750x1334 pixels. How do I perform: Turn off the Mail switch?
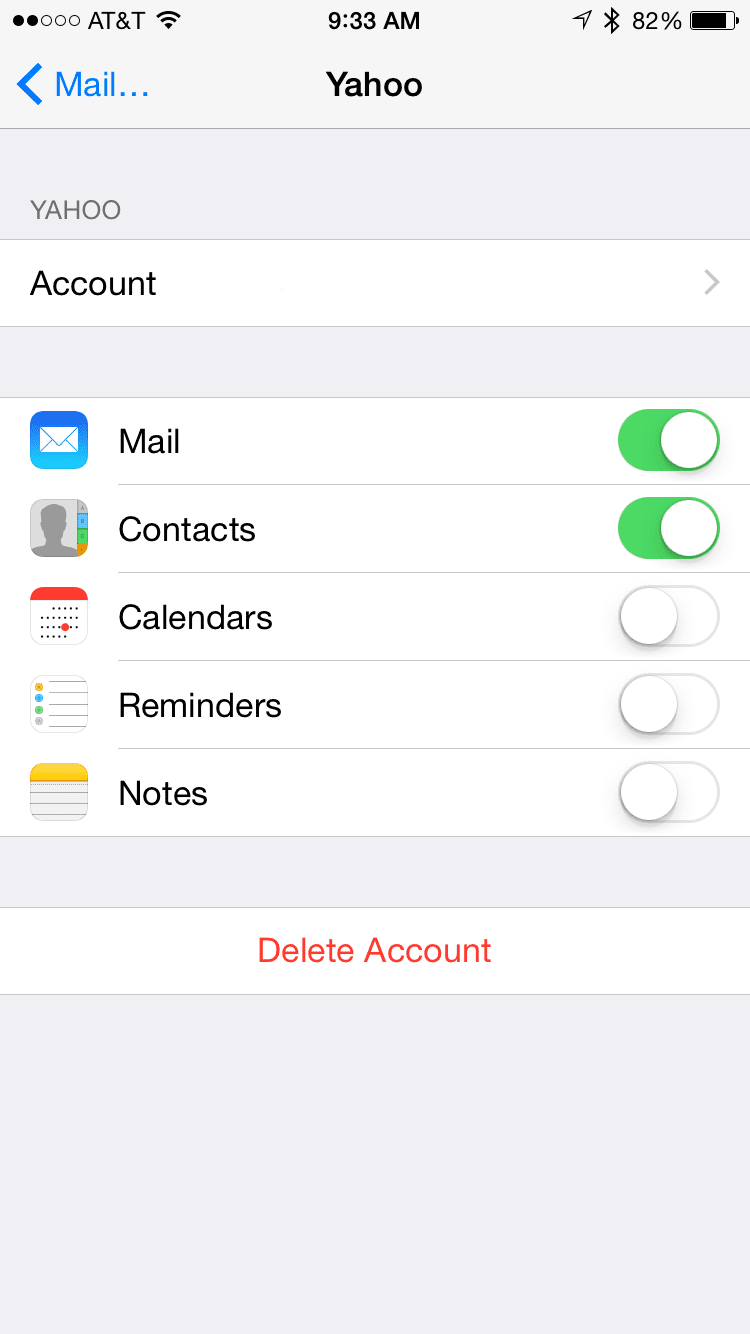click(x=669, y=440)
